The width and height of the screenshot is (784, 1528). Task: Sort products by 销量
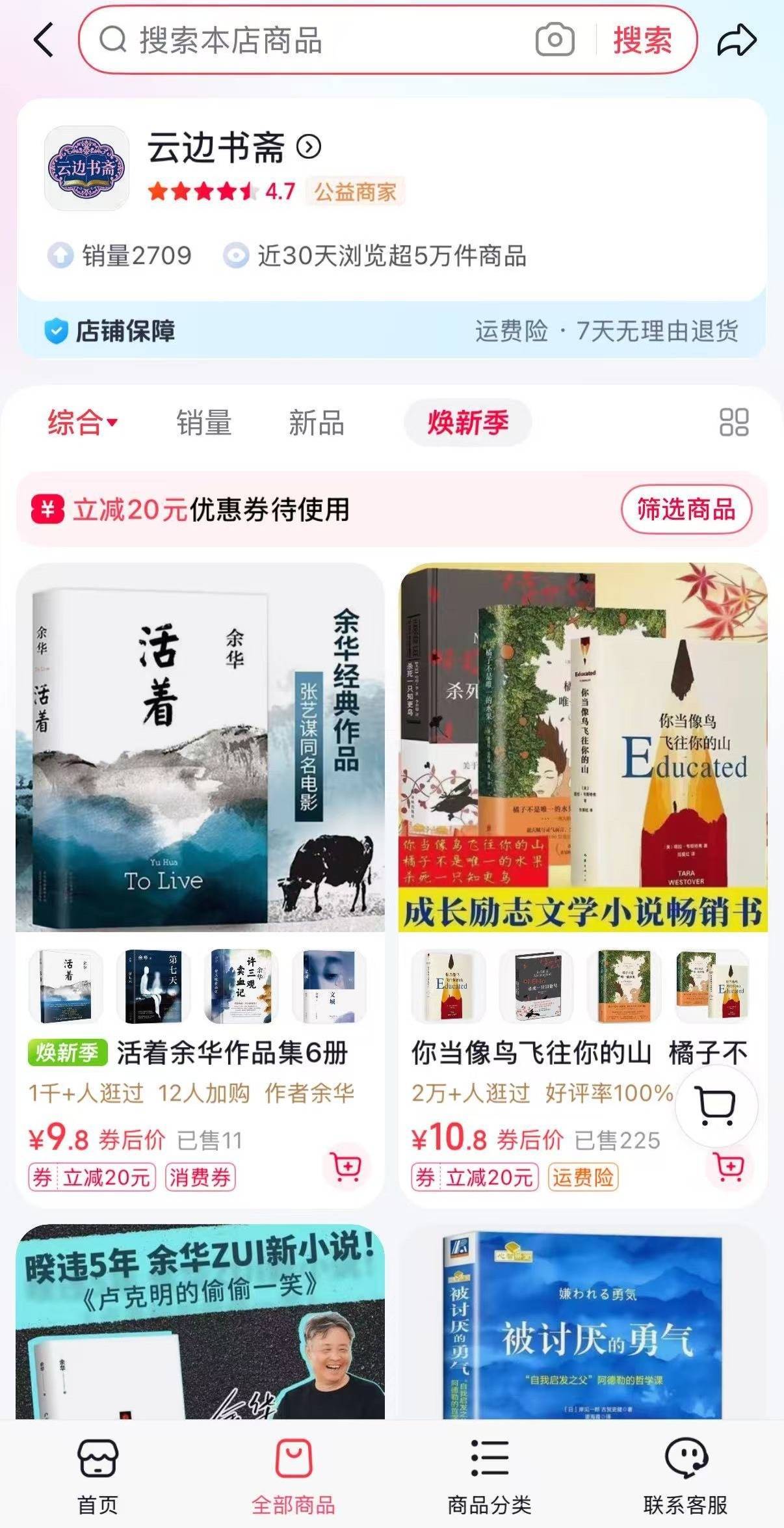tap(204, 423)
